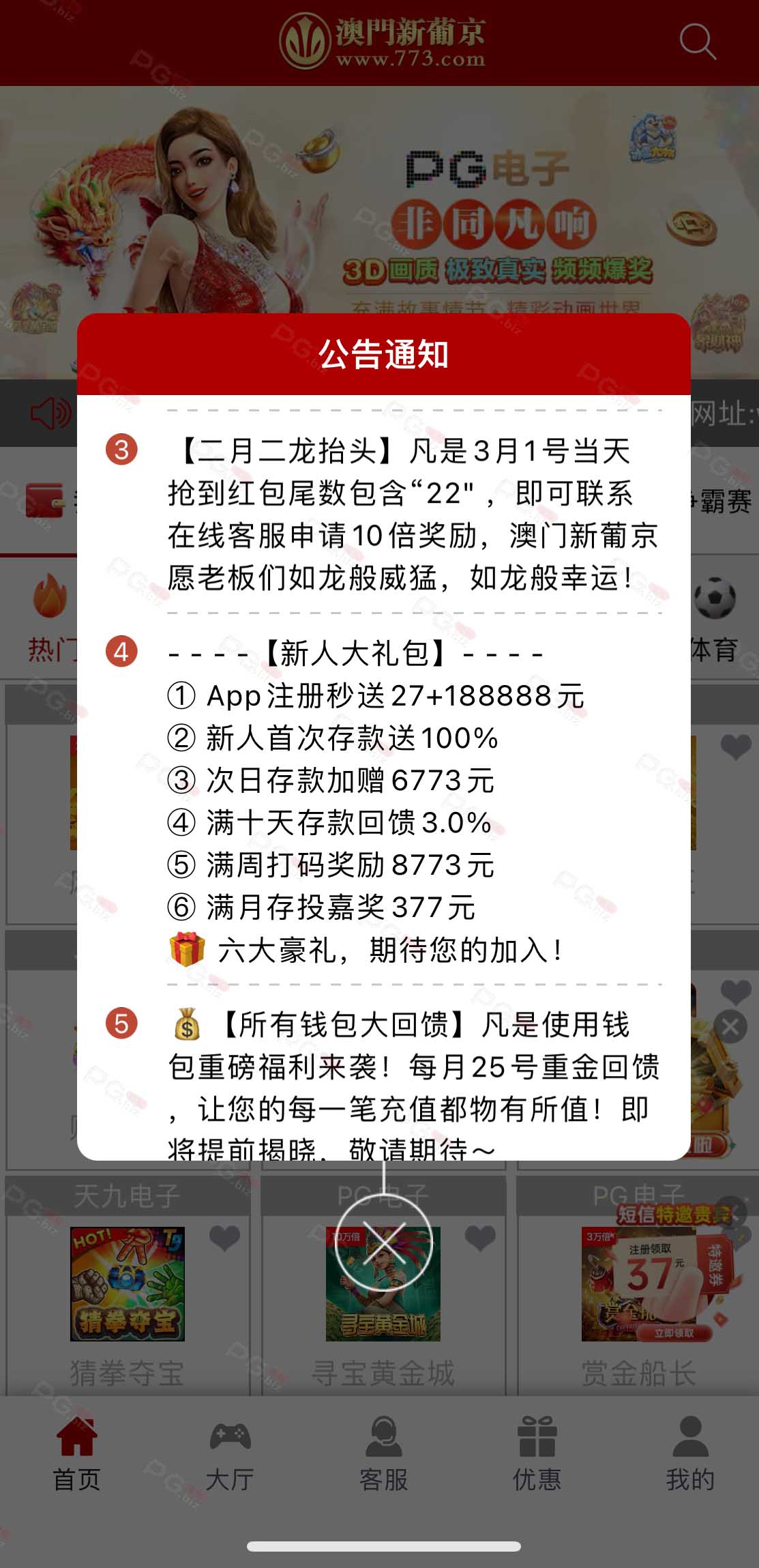
Task: Favorite the 猜拳夺宝 game with the heart
Action: 224,1237
